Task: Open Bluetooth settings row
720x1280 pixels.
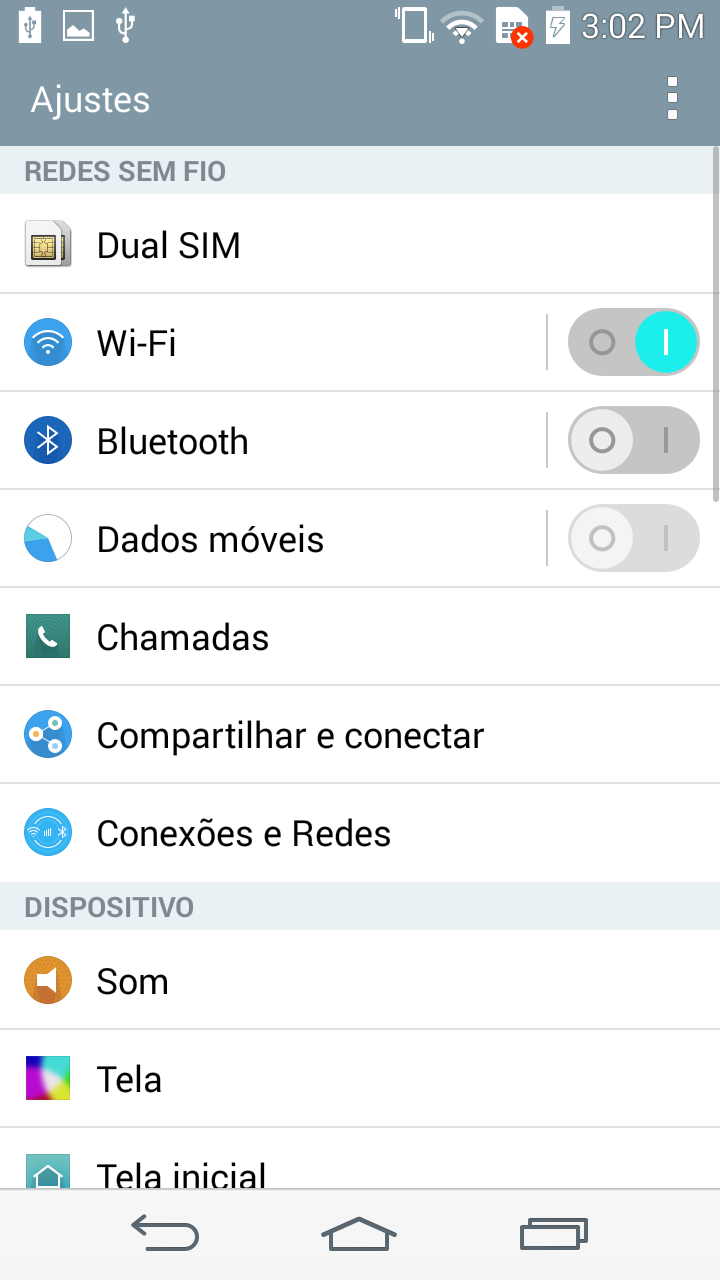Action: [x=272, y=441]
